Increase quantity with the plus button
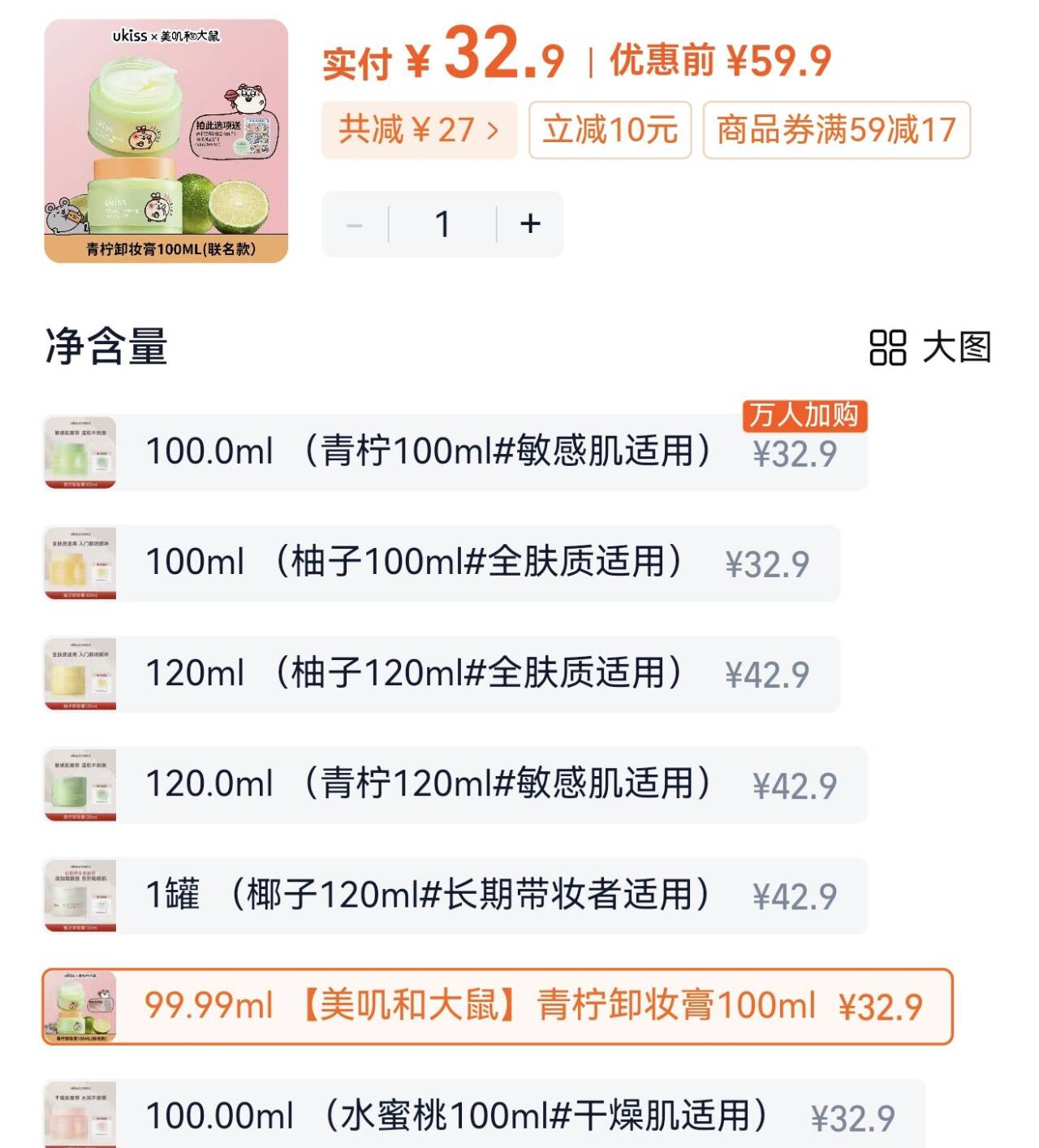This screenshot has width=1039, height=1148. (530, 224)
